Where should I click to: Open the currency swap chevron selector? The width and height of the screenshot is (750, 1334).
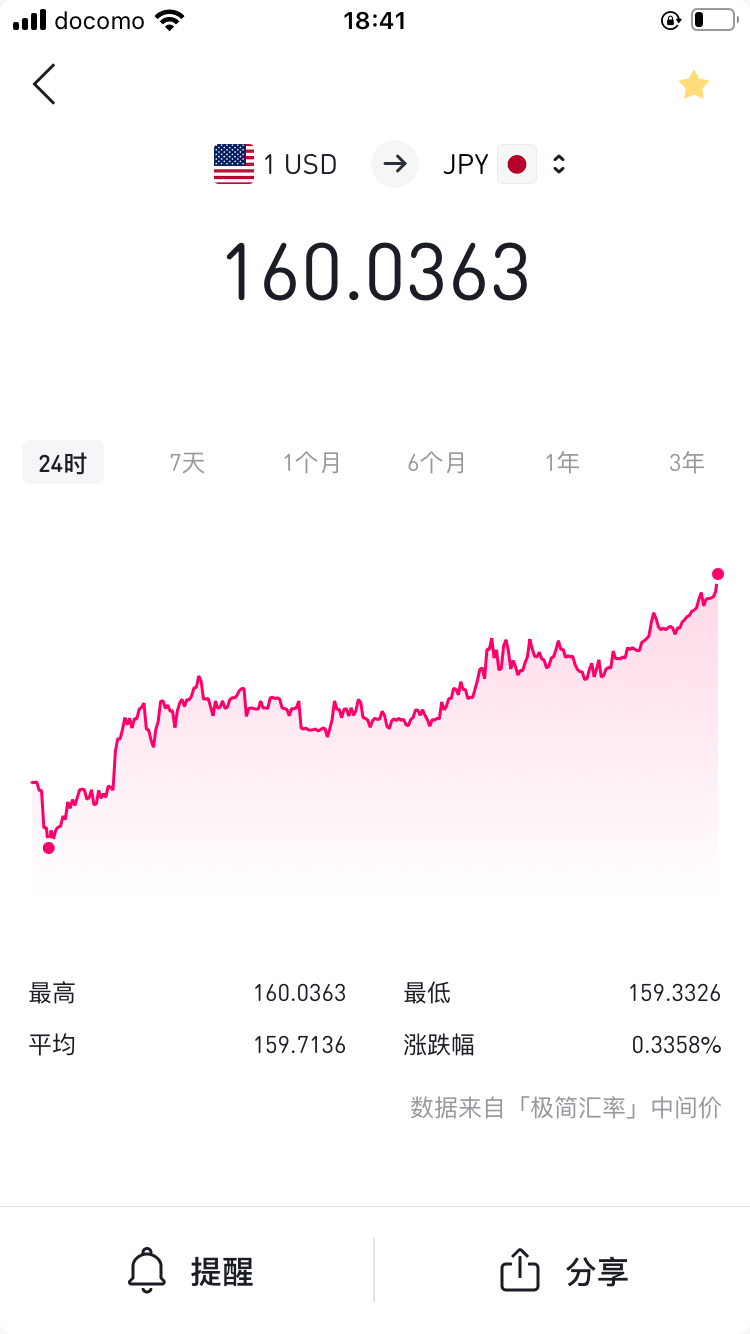(x=557, y=164)
